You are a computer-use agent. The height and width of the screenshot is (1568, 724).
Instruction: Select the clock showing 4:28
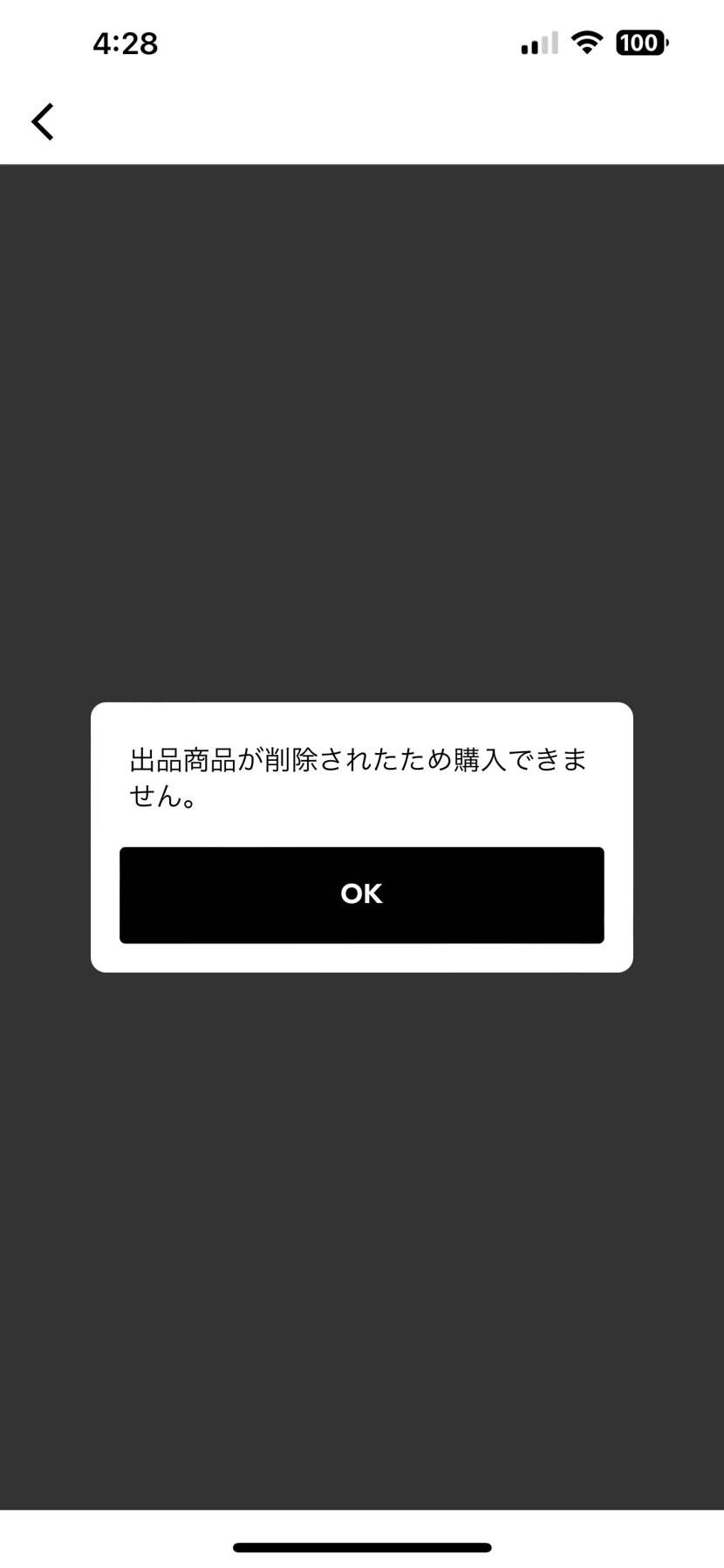pyautogui.click(x=125, y=42)
